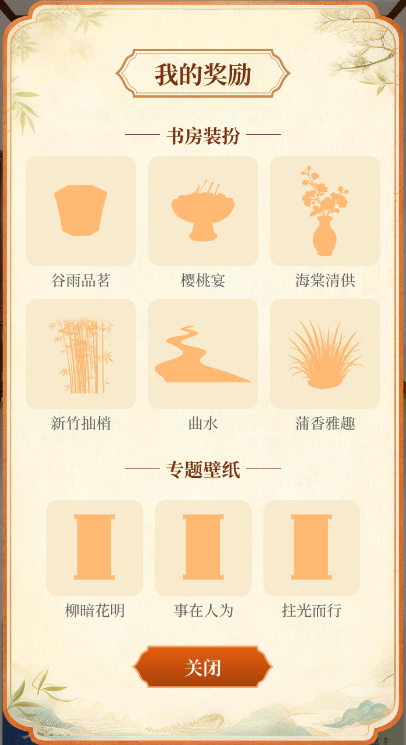The image size is (406, 745).
Task: Open the 曲水 decoration tile
Action: tap(203, 354)
